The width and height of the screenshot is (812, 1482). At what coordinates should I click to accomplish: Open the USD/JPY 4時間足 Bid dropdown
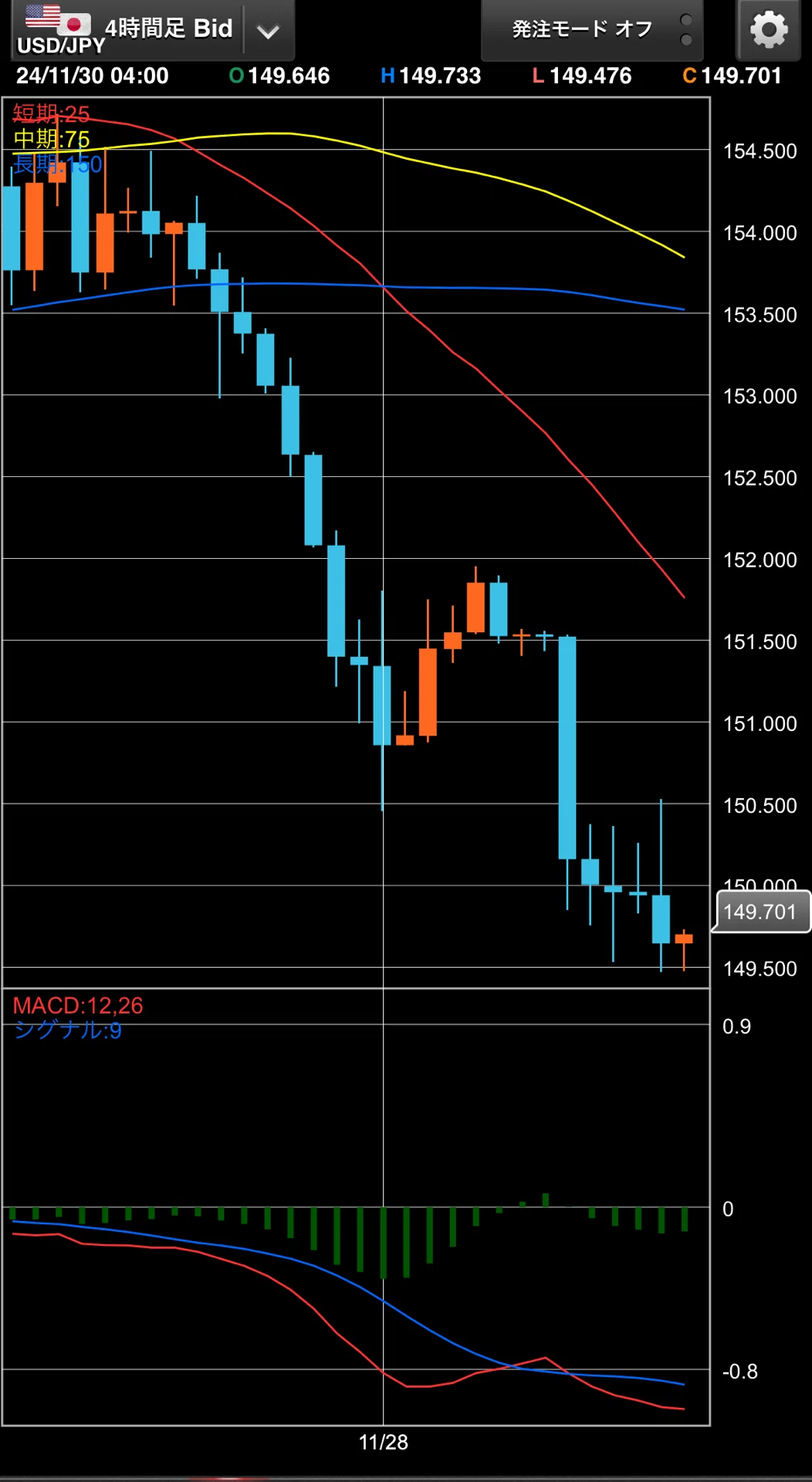click(x=153, y=30)
